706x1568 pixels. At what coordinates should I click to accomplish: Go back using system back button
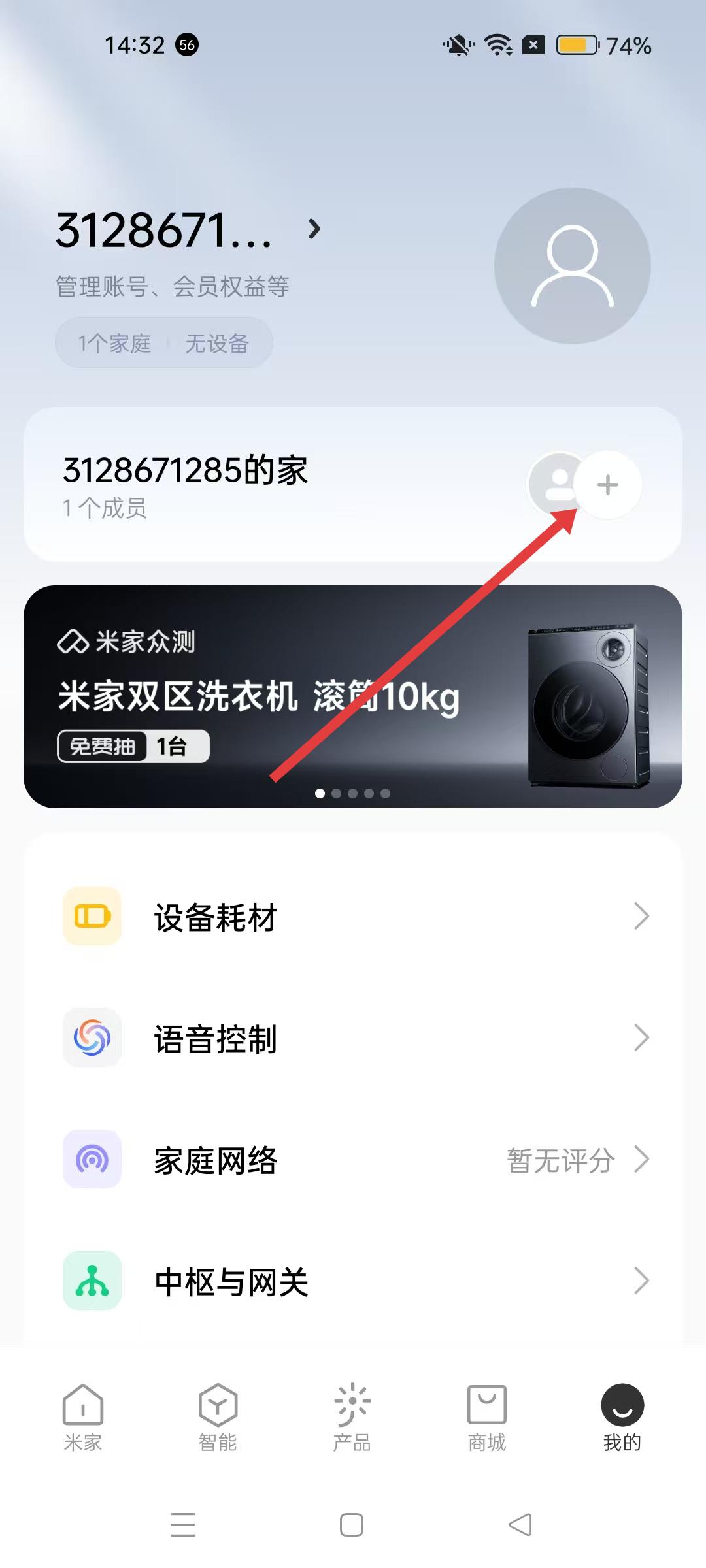[520, 1525]
